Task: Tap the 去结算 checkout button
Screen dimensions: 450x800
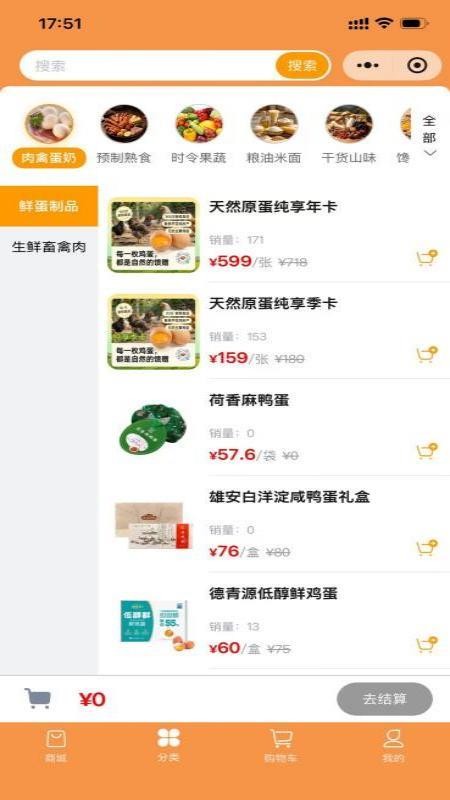Action: coord(385,699)
